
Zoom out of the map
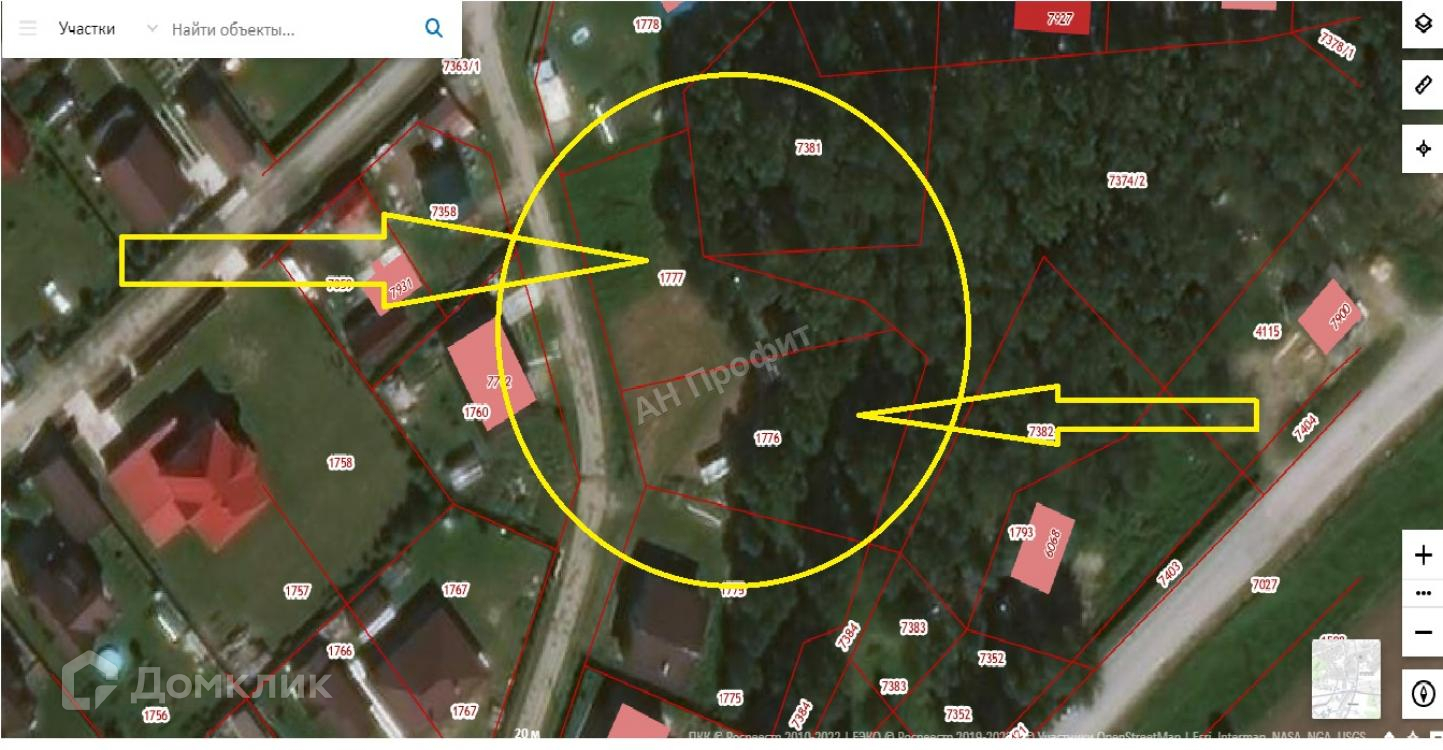click(x=1423, y=631)
